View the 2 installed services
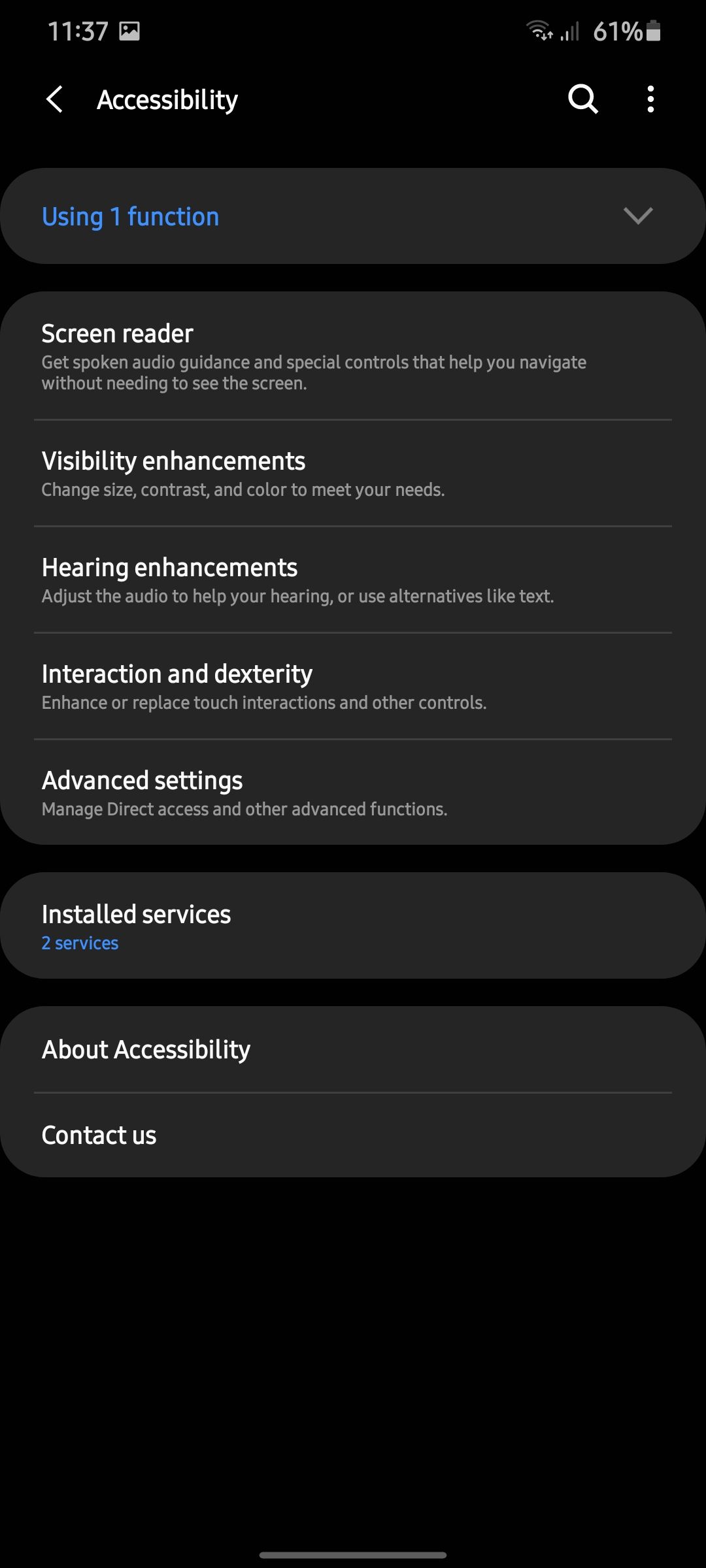This screenshot has height=1568, width=706. pos(353,926)
